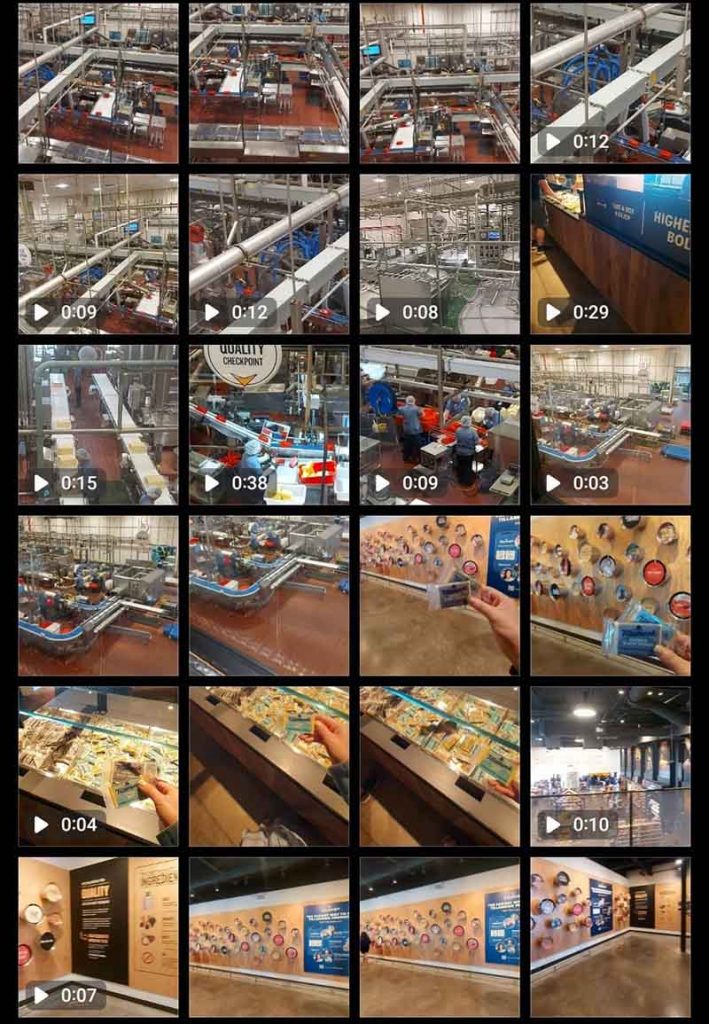Open the 0:38 Quality Checkpoint video
The image size is (709, 1024).
click(269, 425)
